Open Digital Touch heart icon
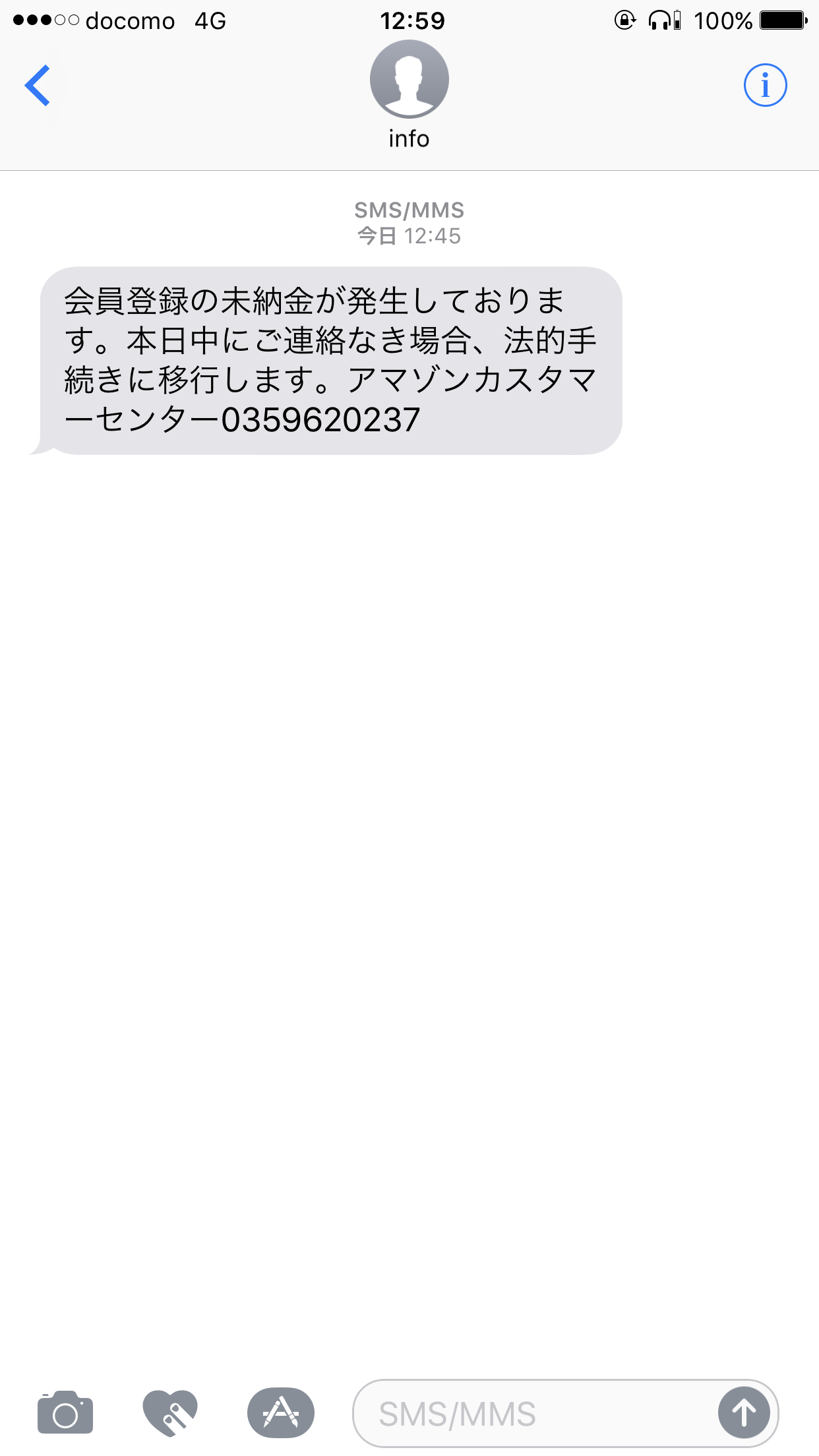This screenshot has height=1456, width=819. click(170, 1412)
